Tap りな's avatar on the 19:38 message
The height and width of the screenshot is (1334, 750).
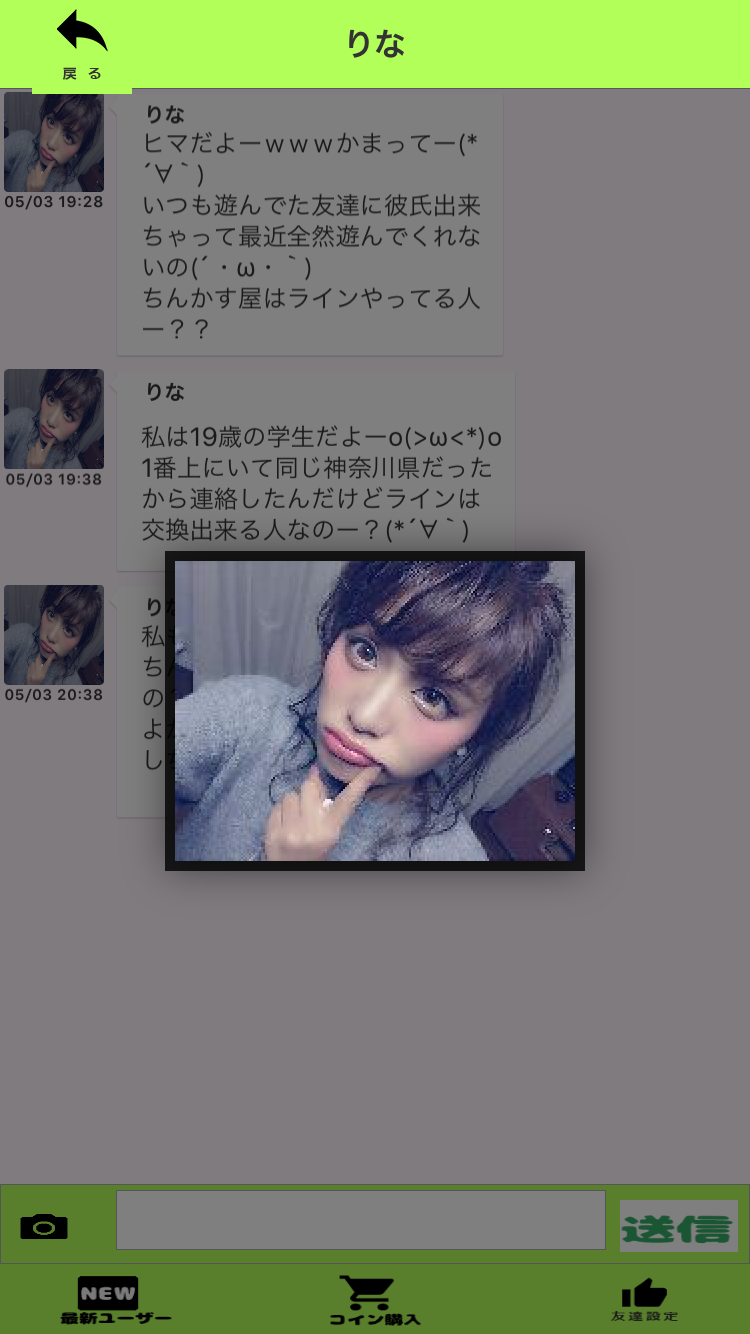54,419
